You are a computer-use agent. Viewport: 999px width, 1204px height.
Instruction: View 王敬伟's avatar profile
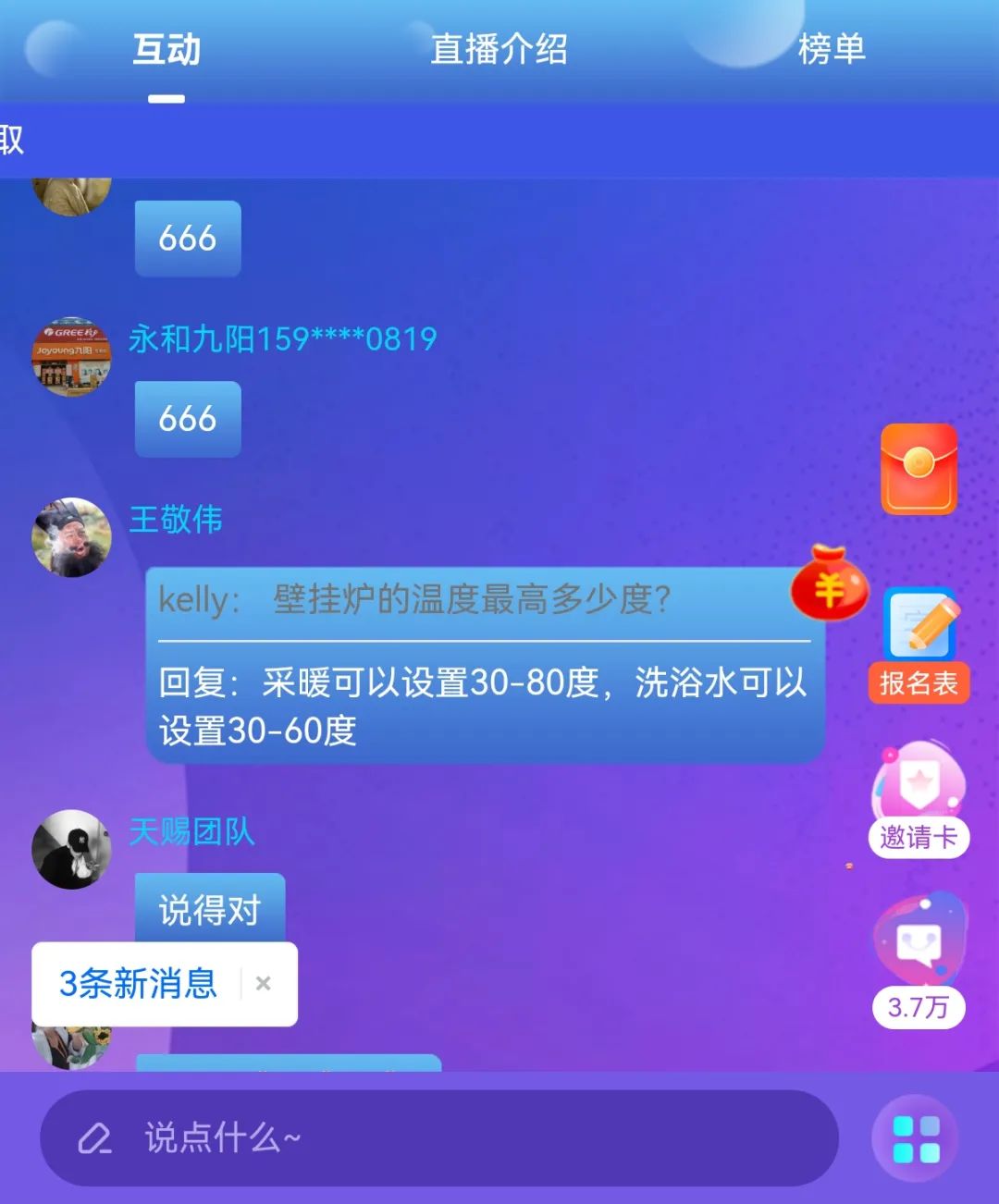pyautogui.click(x=72, y=538)
